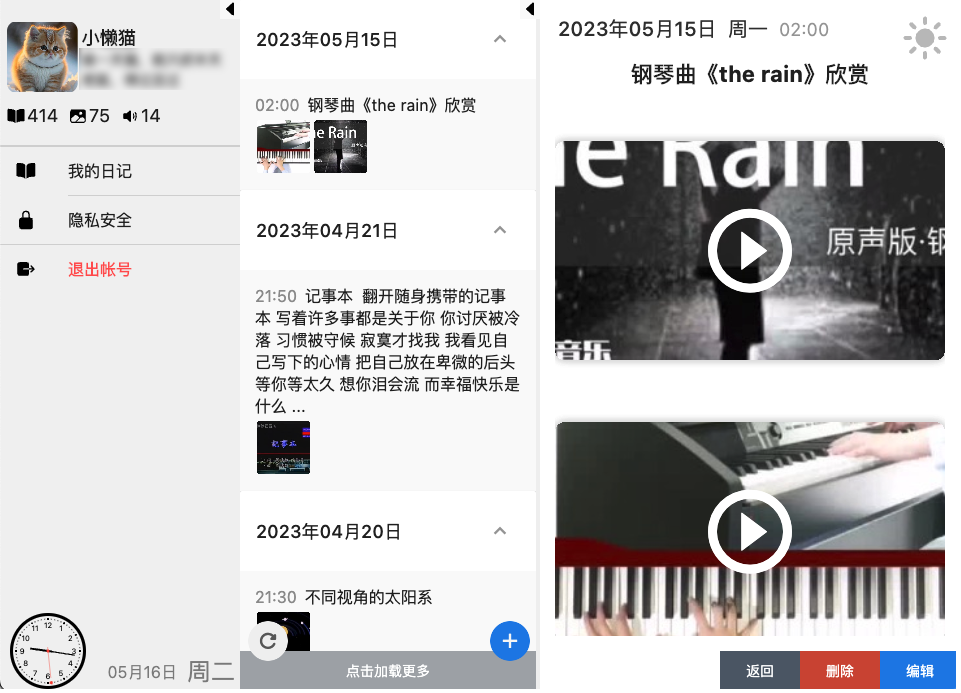Screen dimensions: 961x693
Task: Tap the sun weather icon
Action: pyautogui.click(x=924, y=39)
